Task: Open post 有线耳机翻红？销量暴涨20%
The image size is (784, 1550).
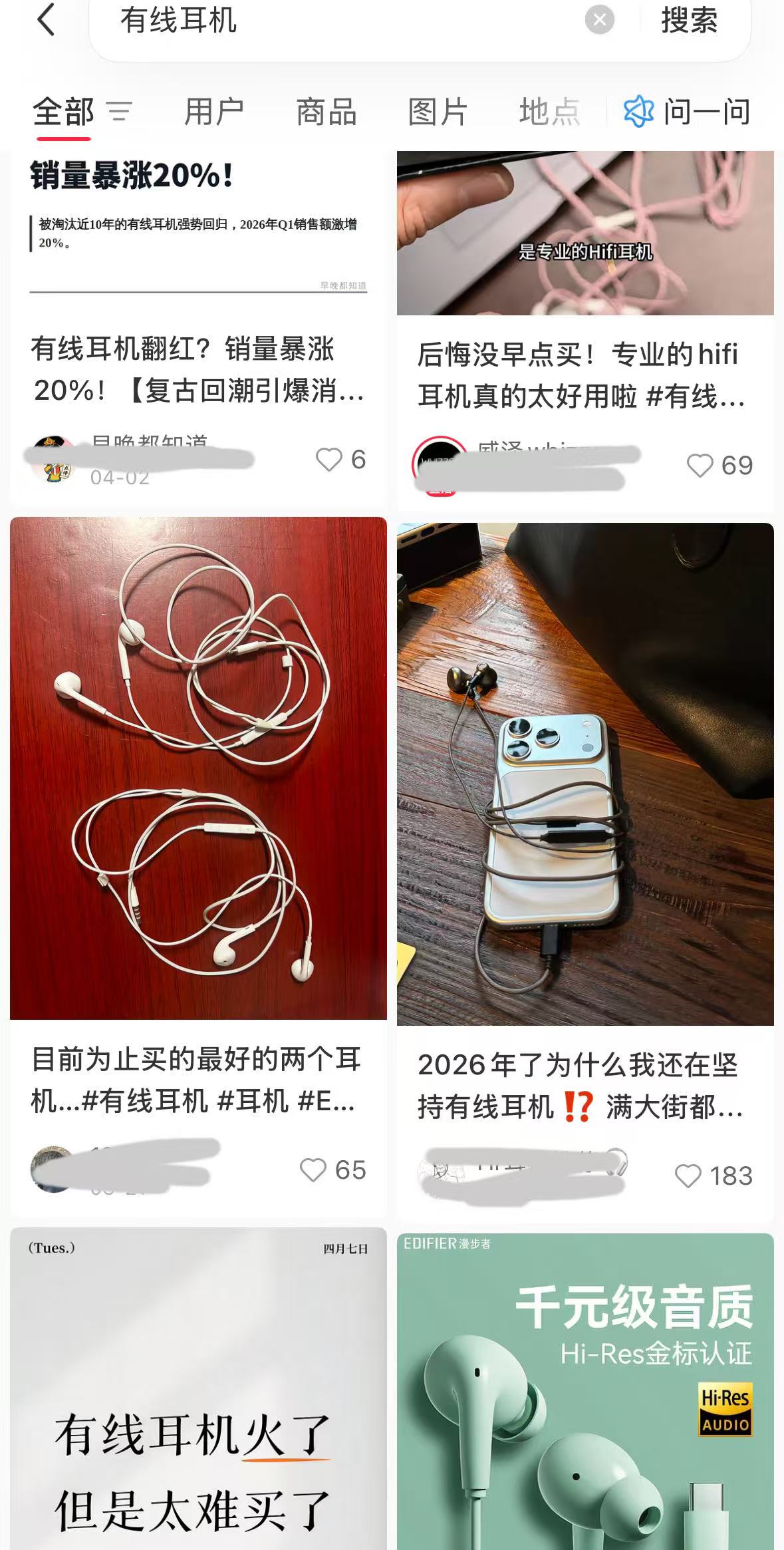Action: (x=197, y=369)
